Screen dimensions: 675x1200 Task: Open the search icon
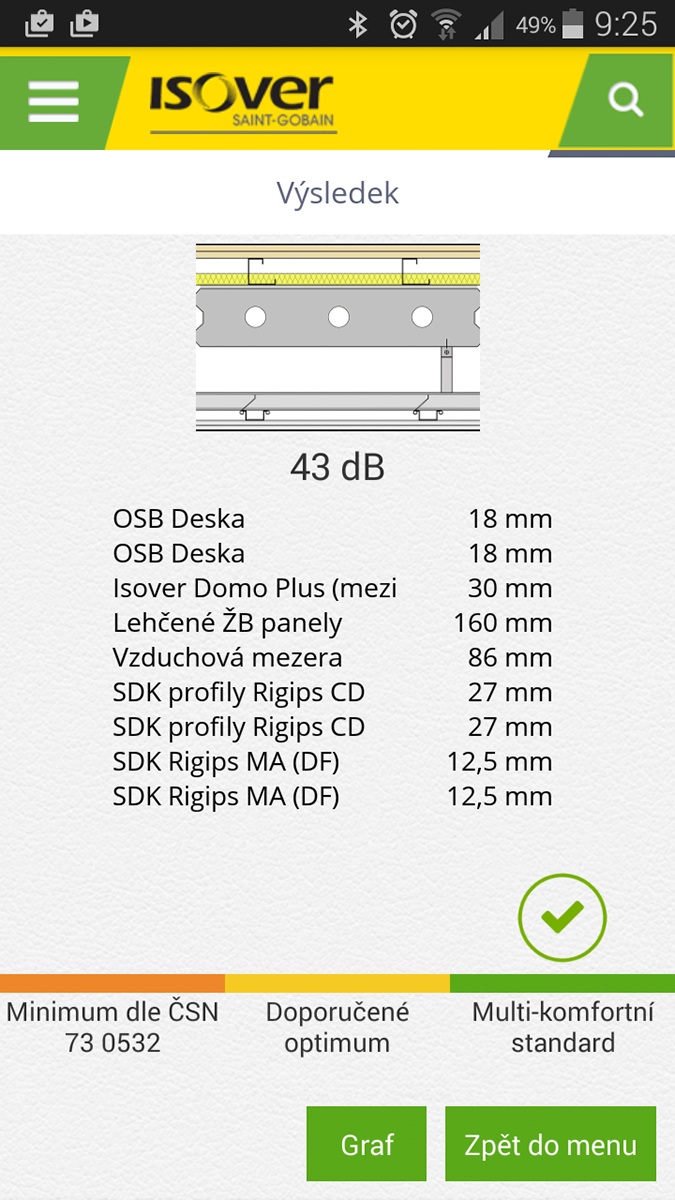(x=625, y=100)
